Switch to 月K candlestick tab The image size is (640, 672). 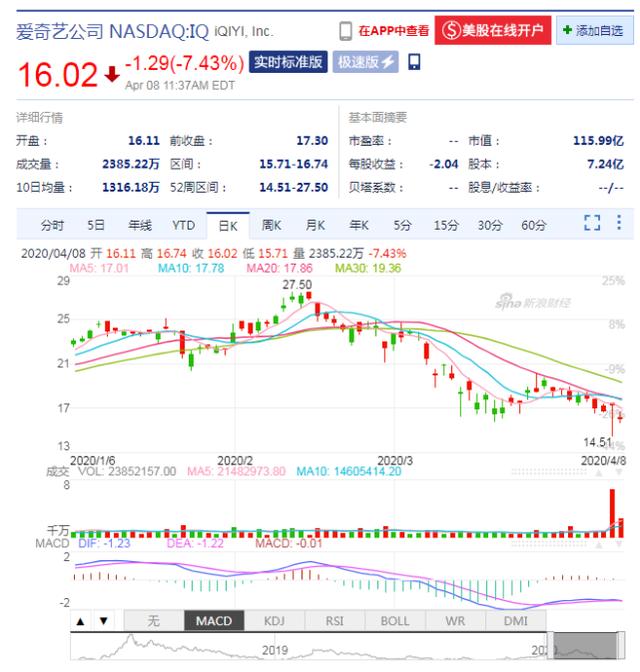pos(315,225)
